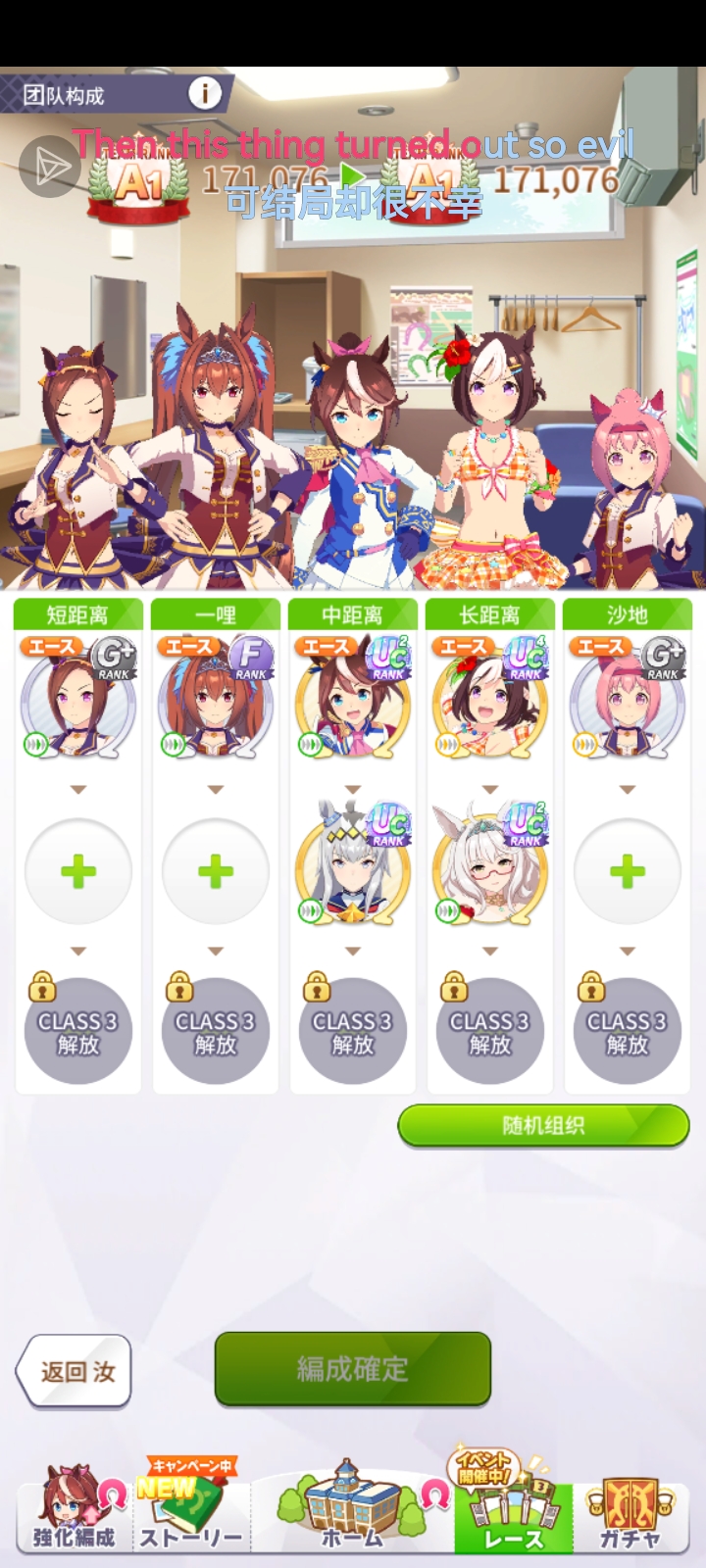The width and height of the screenshot is (706, 1568).
Task: Tap the share arrow overlay icon
Action: click(50, 166)
